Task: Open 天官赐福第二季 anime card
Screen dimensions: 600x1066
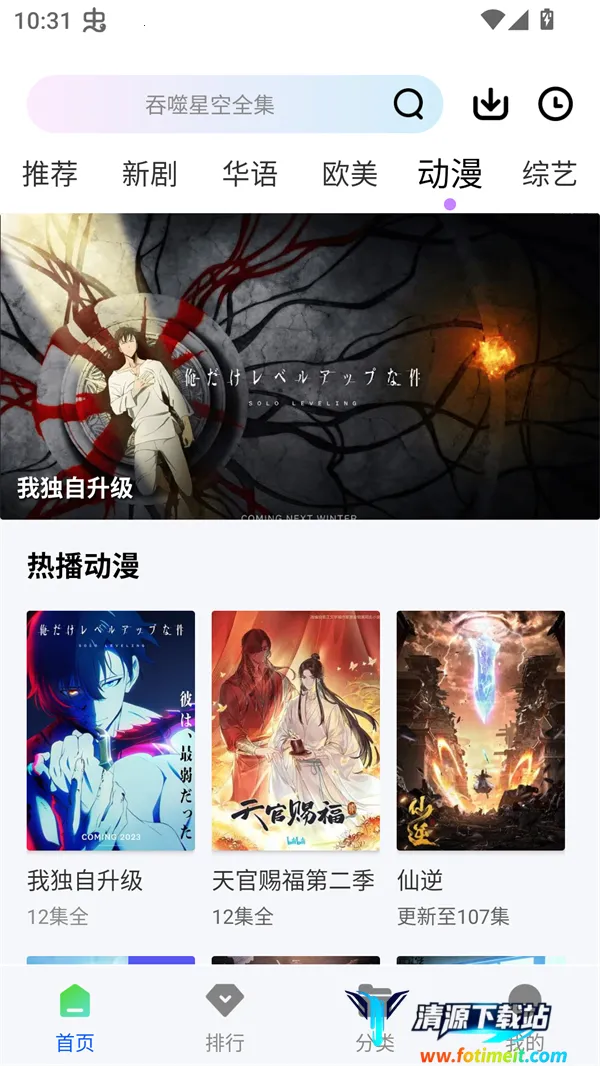Action: point(296,731)
